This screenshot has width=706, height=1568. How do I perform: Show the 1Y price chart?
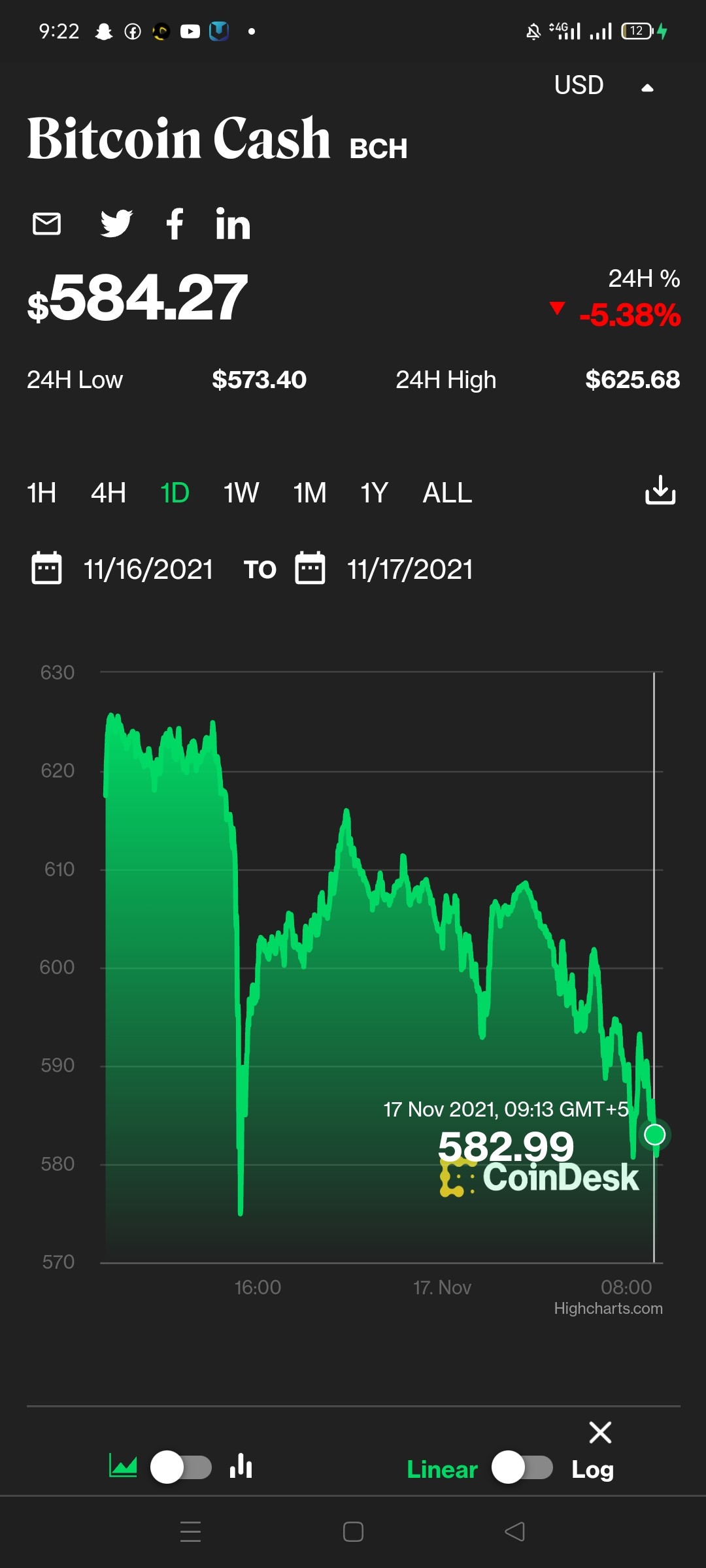click(x=375, y=493)
